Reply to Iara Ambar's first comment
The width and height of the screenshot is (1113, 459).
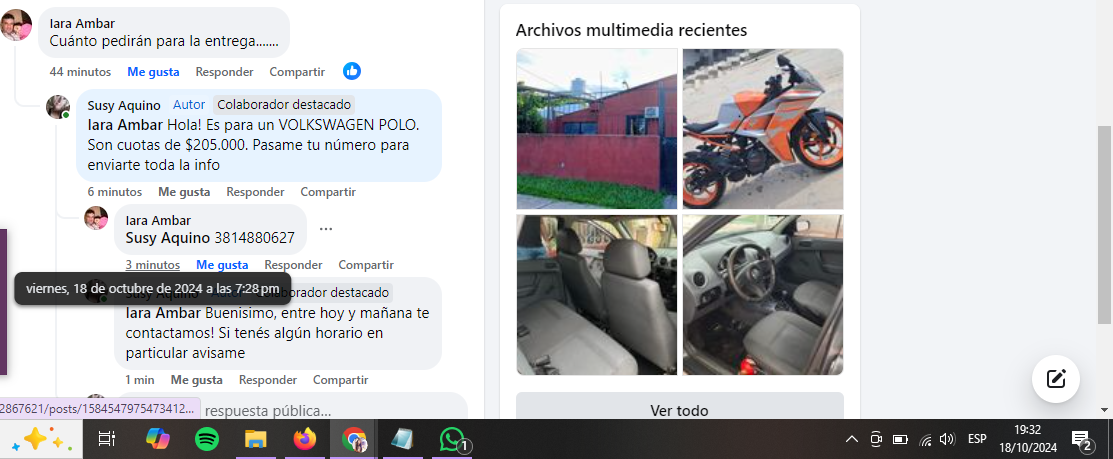[x=224, y=72]
